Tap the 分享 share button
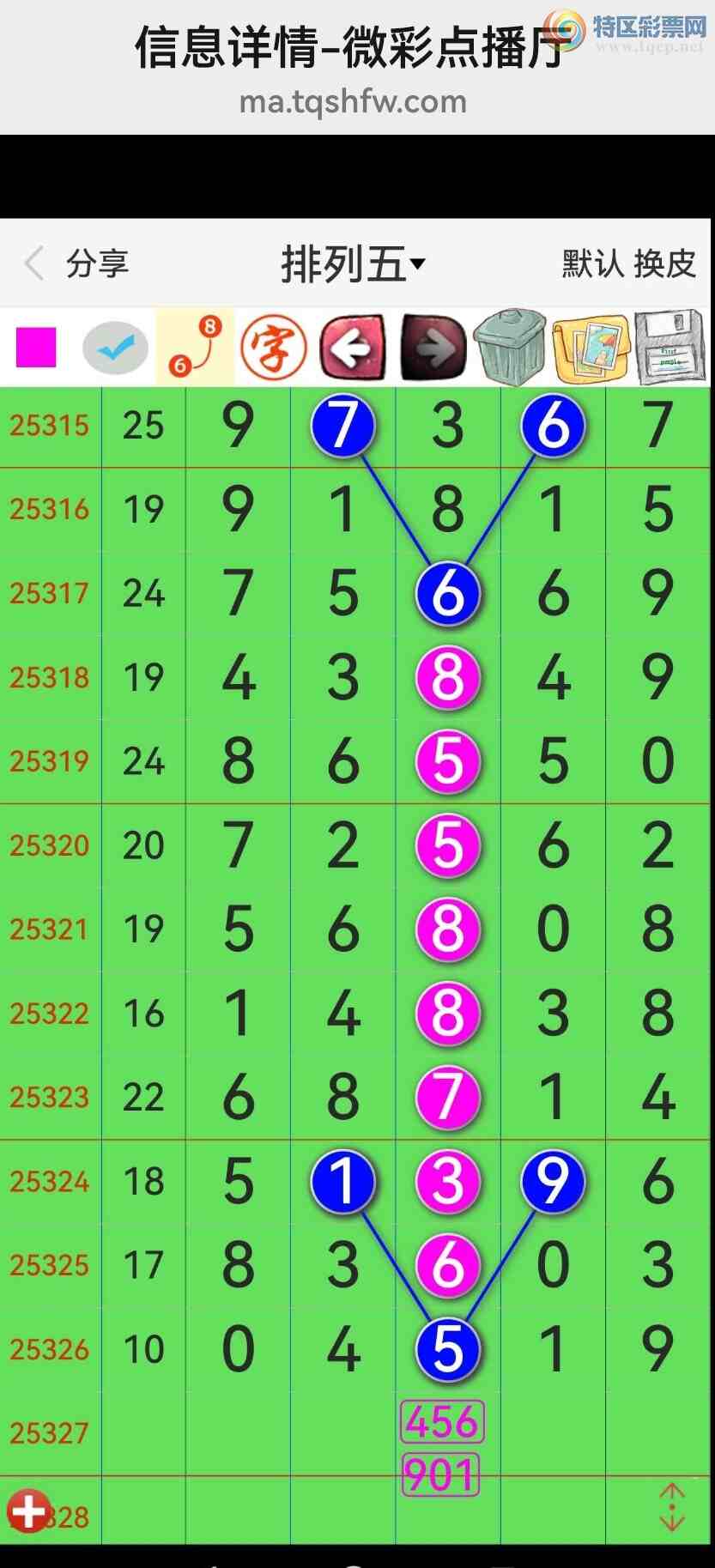Image resolution: width=715 pixels, height=1568 pixels. pos(97,263)
